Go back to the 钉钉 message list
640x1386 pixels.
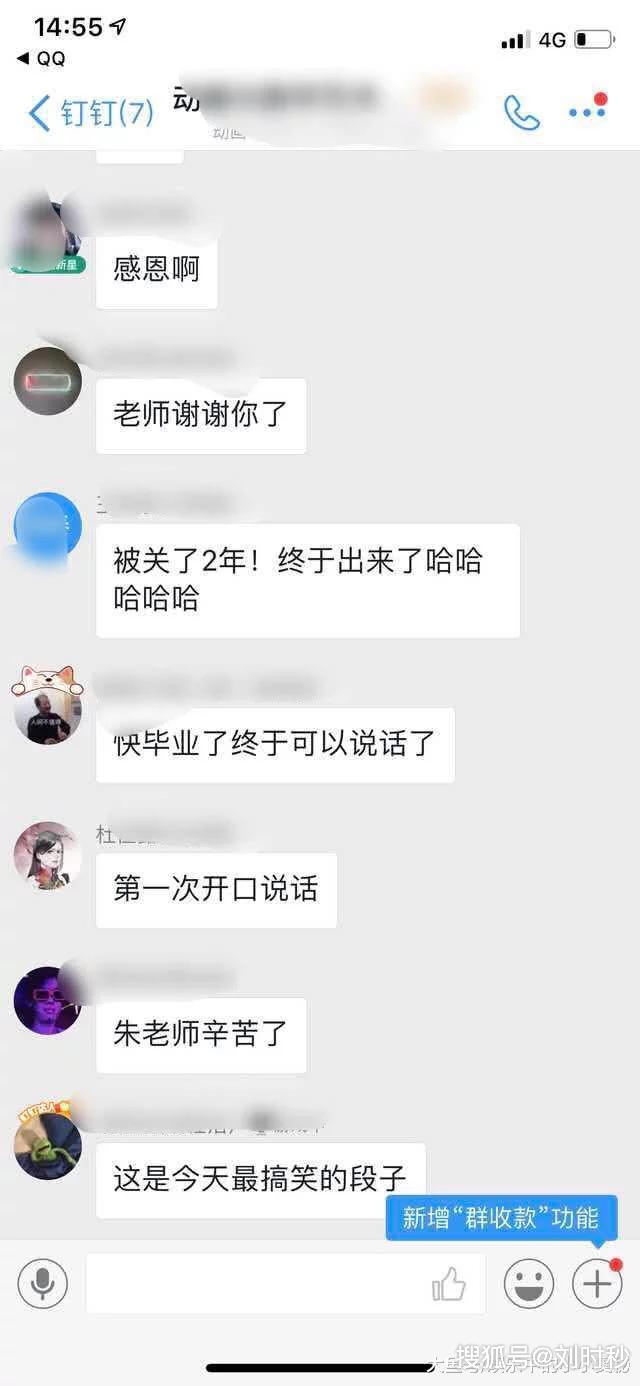tap(90, 112)
